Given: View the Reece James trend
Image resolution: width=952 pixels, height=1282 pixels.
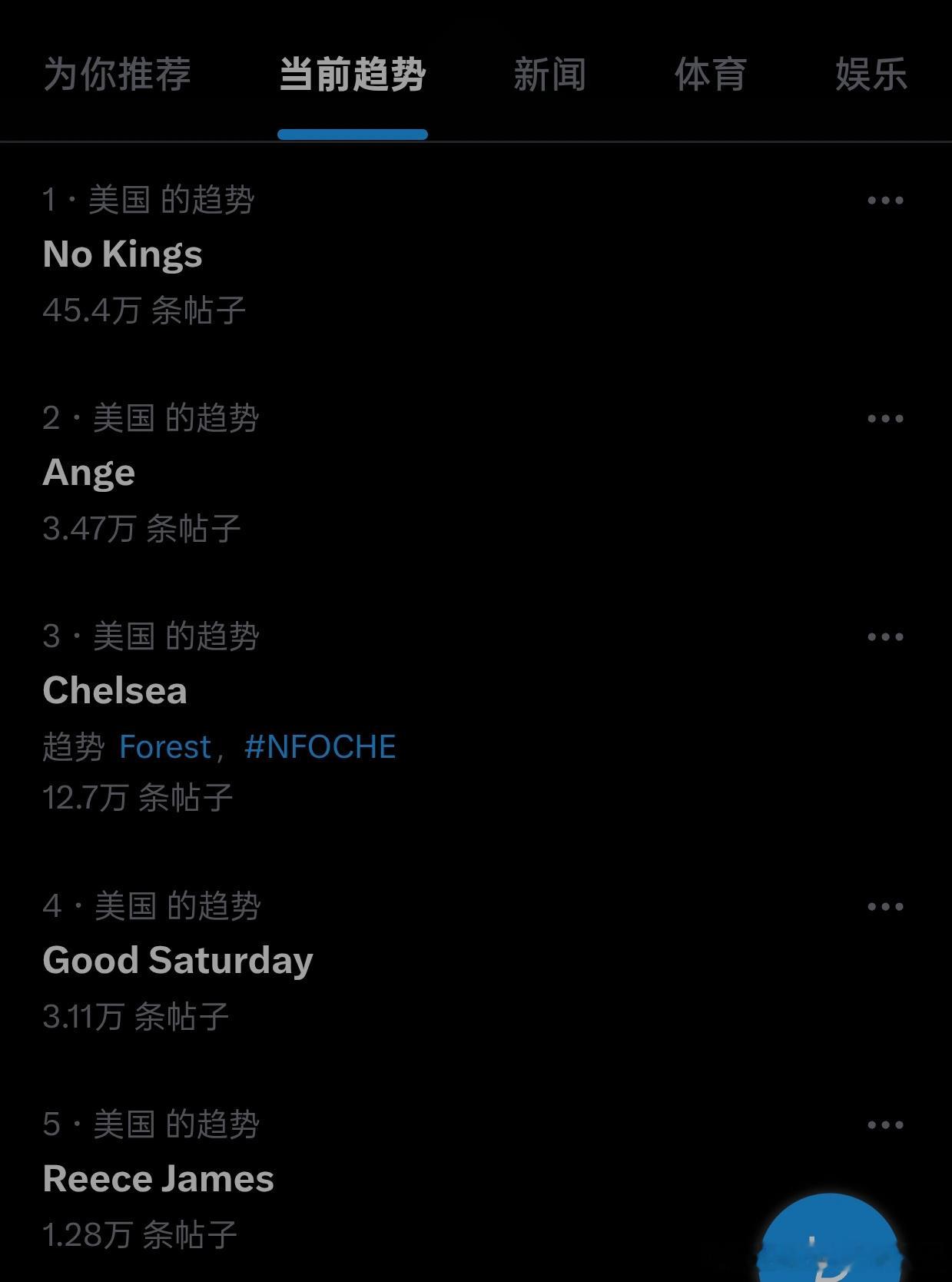Looking at the screenshot, I should (x=476, y=1180).
